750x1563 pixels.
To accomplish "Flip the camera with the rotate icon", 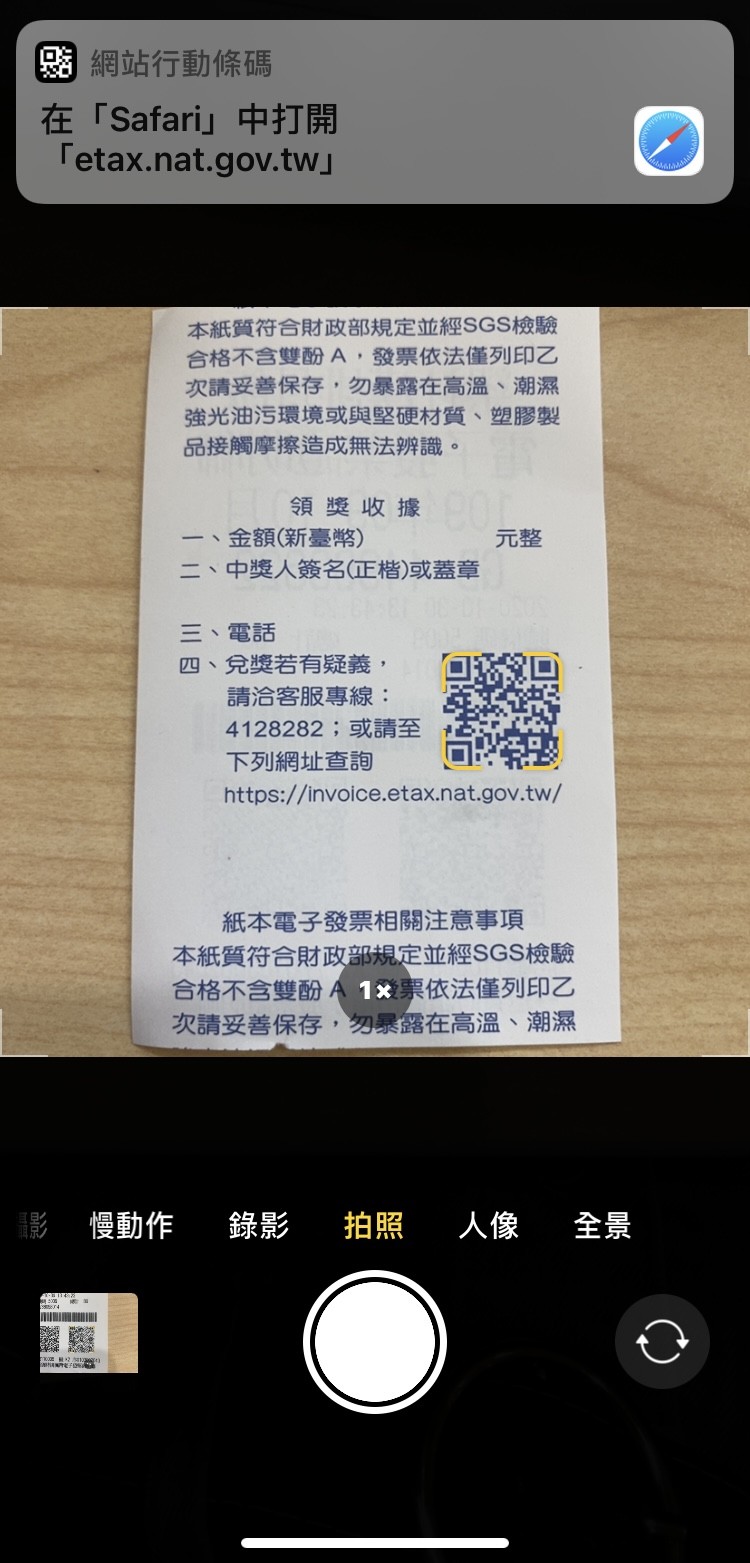I will pos(661,1341).
